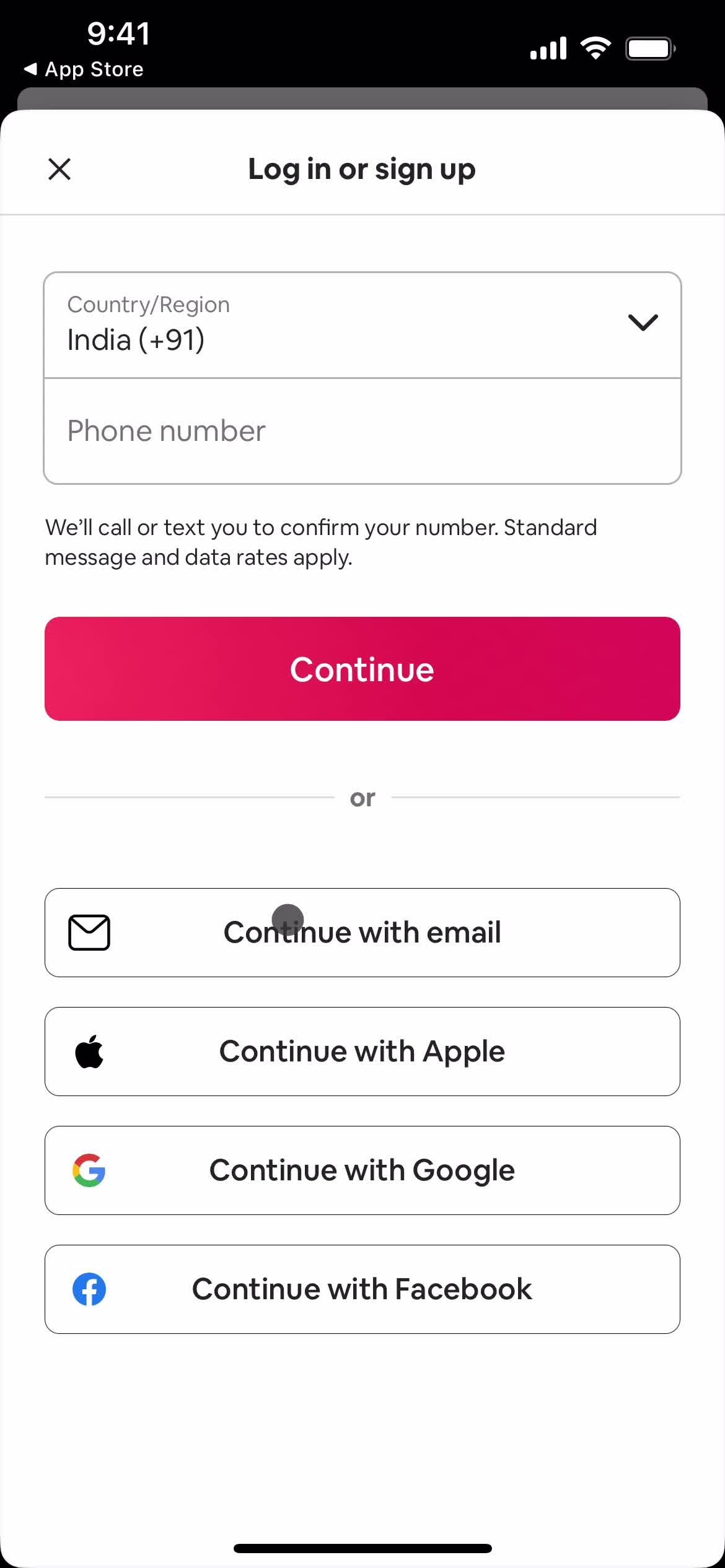Tap the pink Continue button
725x1568 pixels.
point(362,669)
